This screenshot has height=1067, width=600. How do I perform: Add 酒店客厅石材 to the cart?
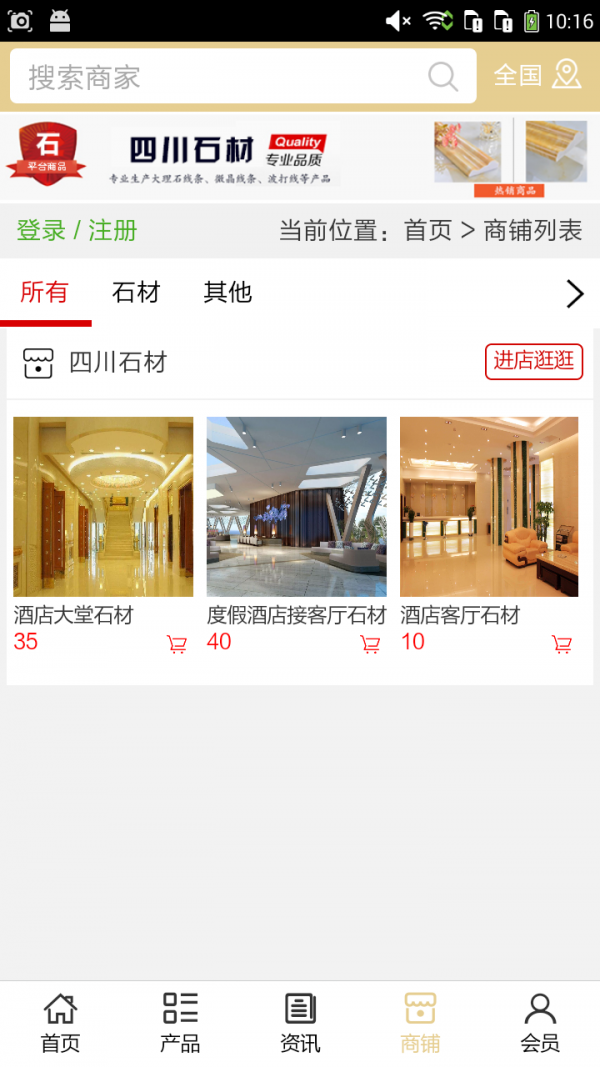562,645
